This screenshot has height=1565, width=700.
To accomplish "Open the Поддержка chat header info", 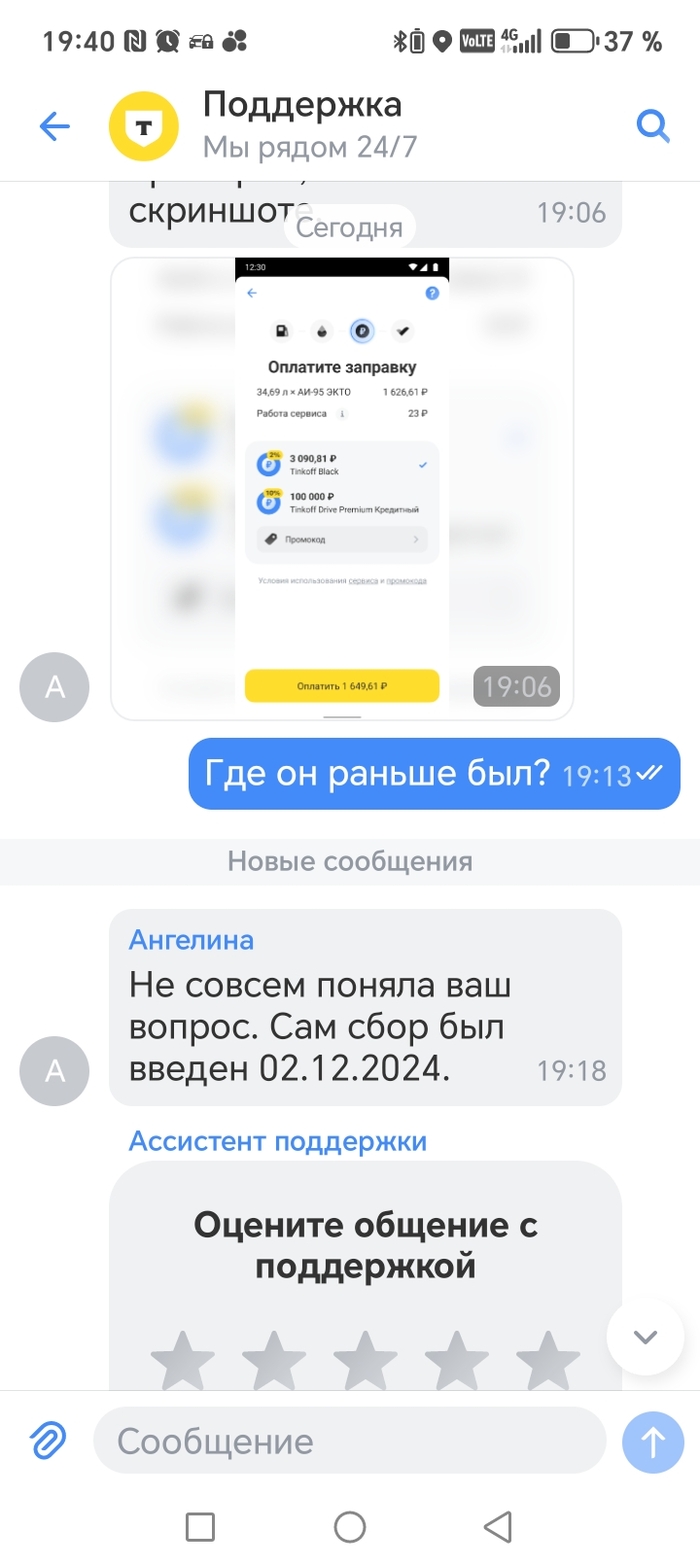I will [x=302, y=126].
